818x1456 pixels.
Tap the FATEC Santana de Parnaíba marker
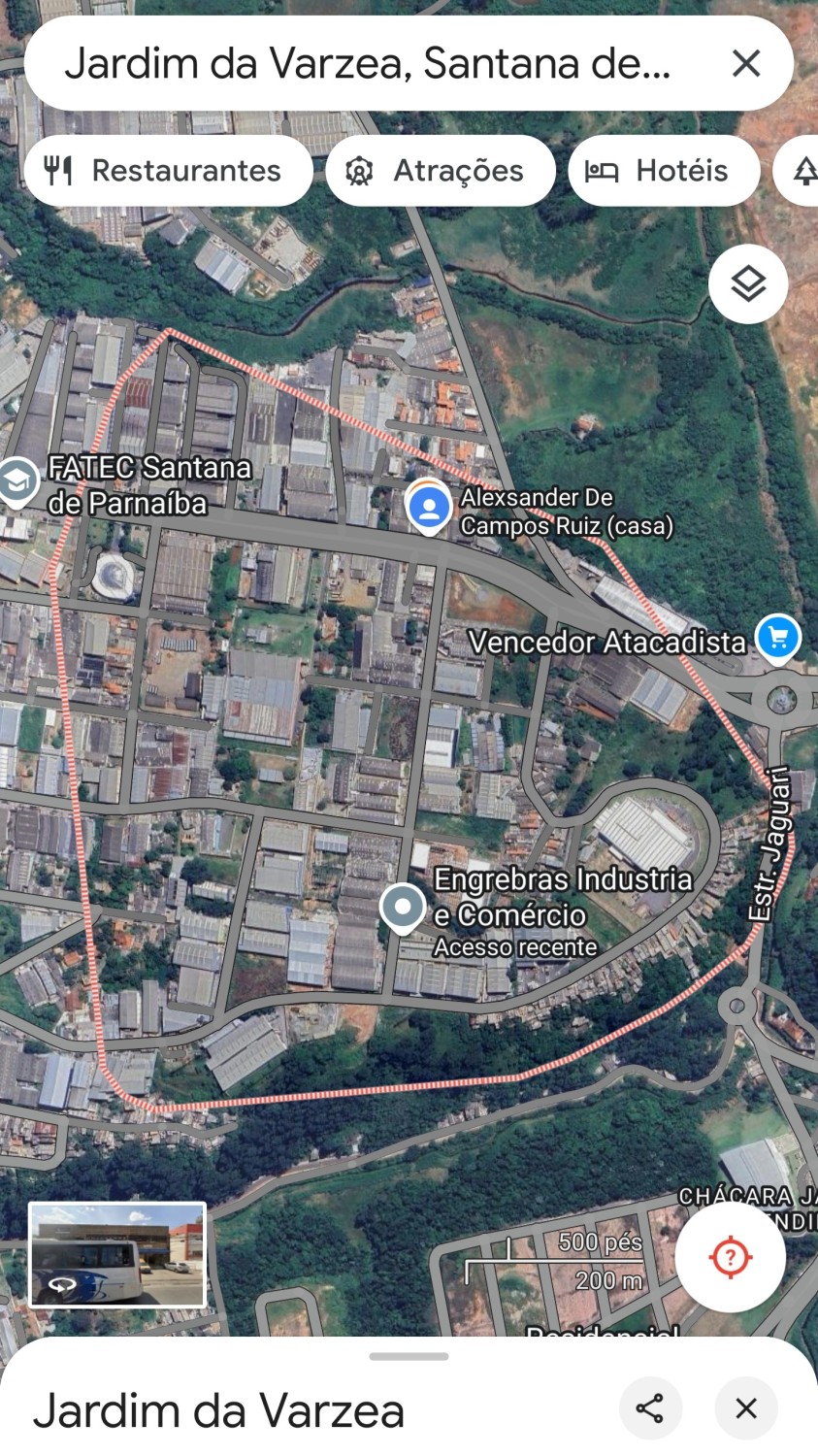click(17, 482)
